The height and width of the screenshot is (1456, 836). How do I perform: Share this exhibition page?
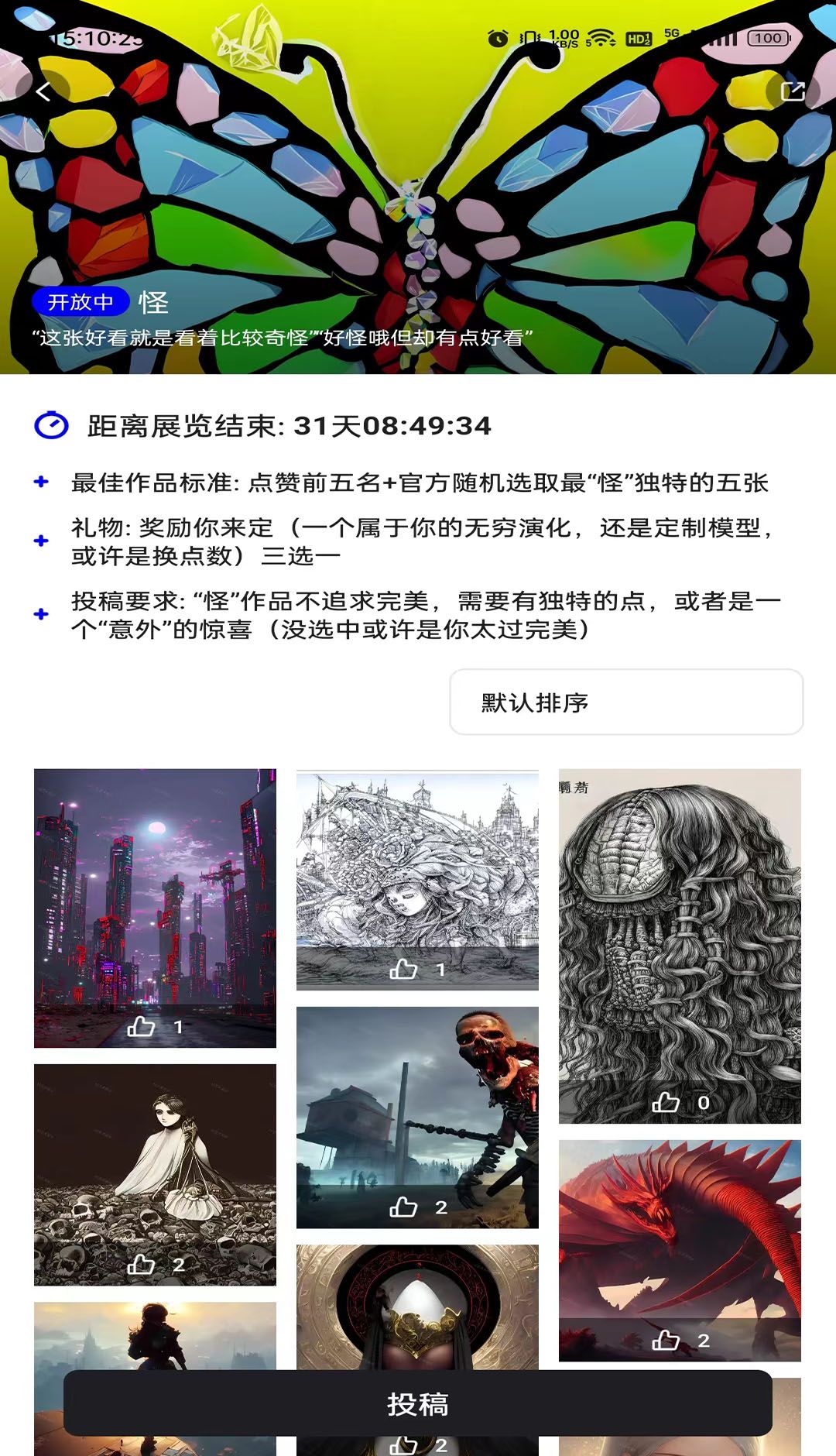coord(793,92)
